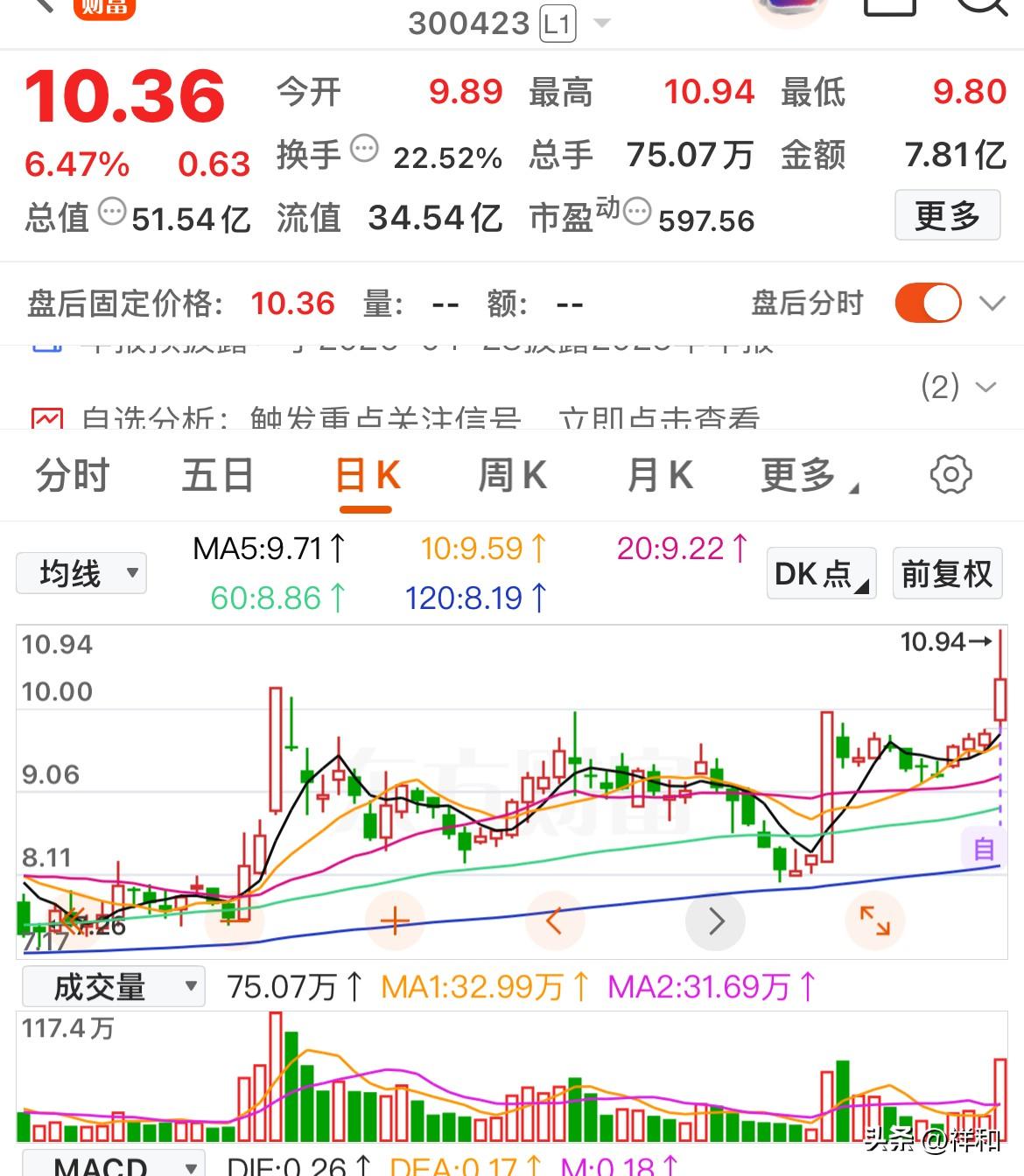Zoom the K-line chart using the plus icon
1024x1176 pixels.
(x=395, y=920)
